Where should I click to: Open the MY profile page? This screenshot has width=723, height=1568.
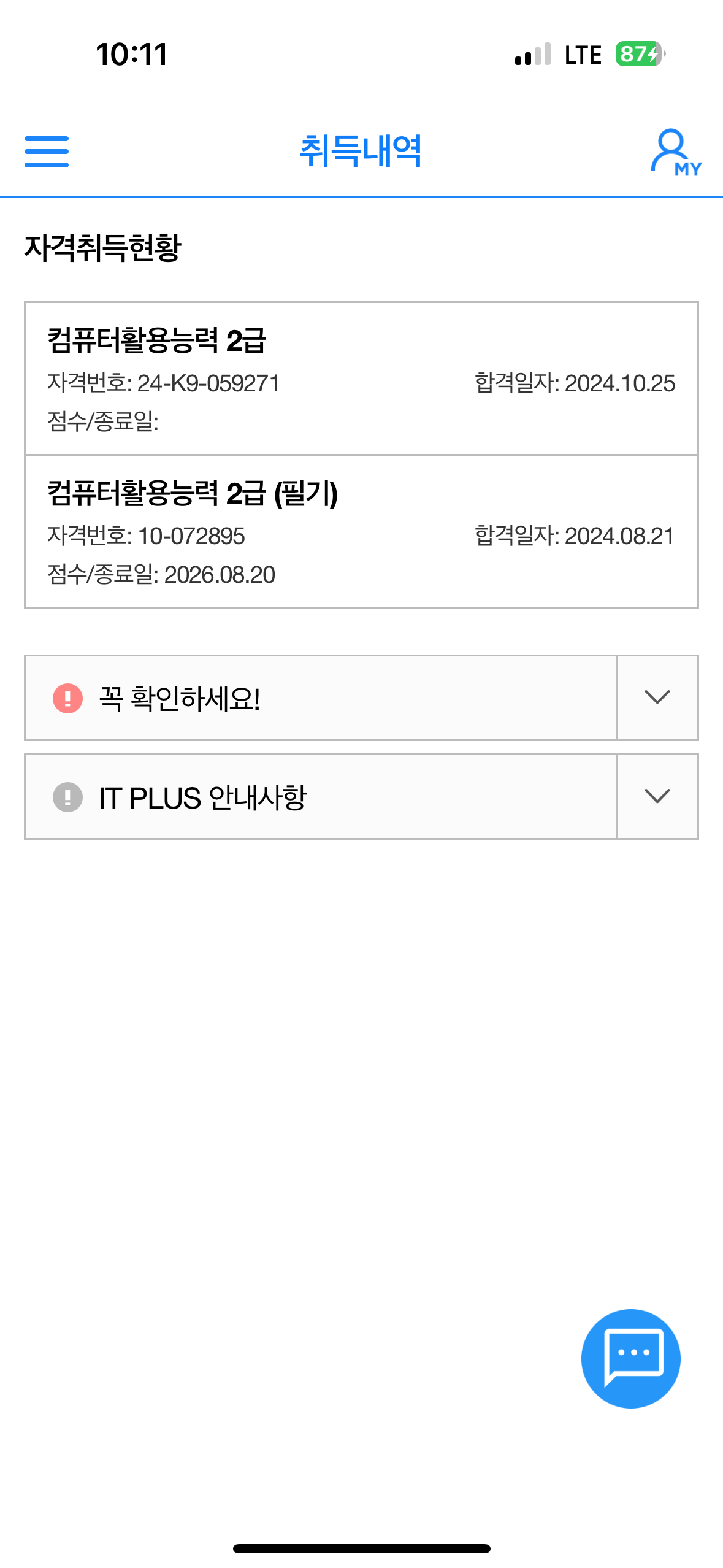pyautogui.click(x=675, y=153)
